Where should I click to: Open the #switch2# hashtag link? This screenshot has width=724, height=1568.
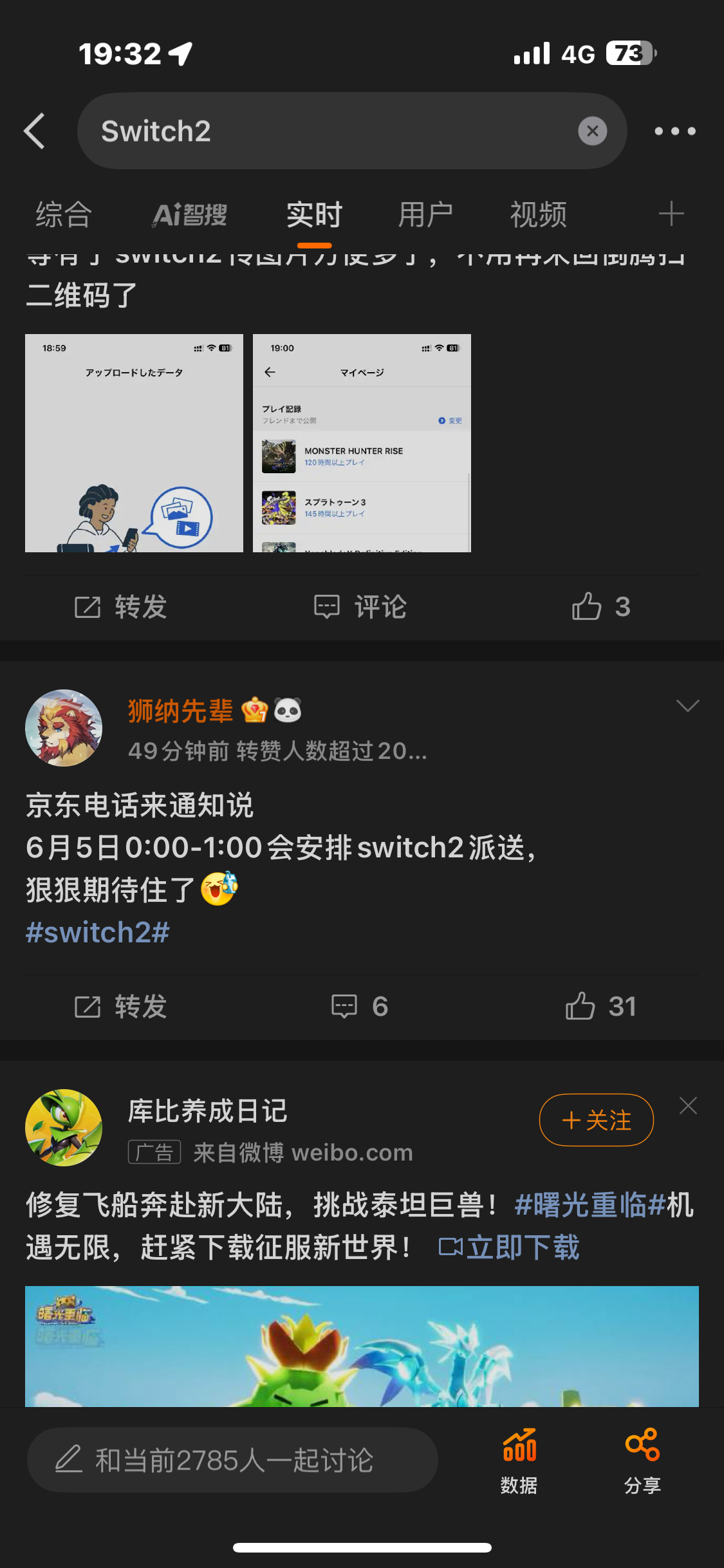(x=98, y=932)
